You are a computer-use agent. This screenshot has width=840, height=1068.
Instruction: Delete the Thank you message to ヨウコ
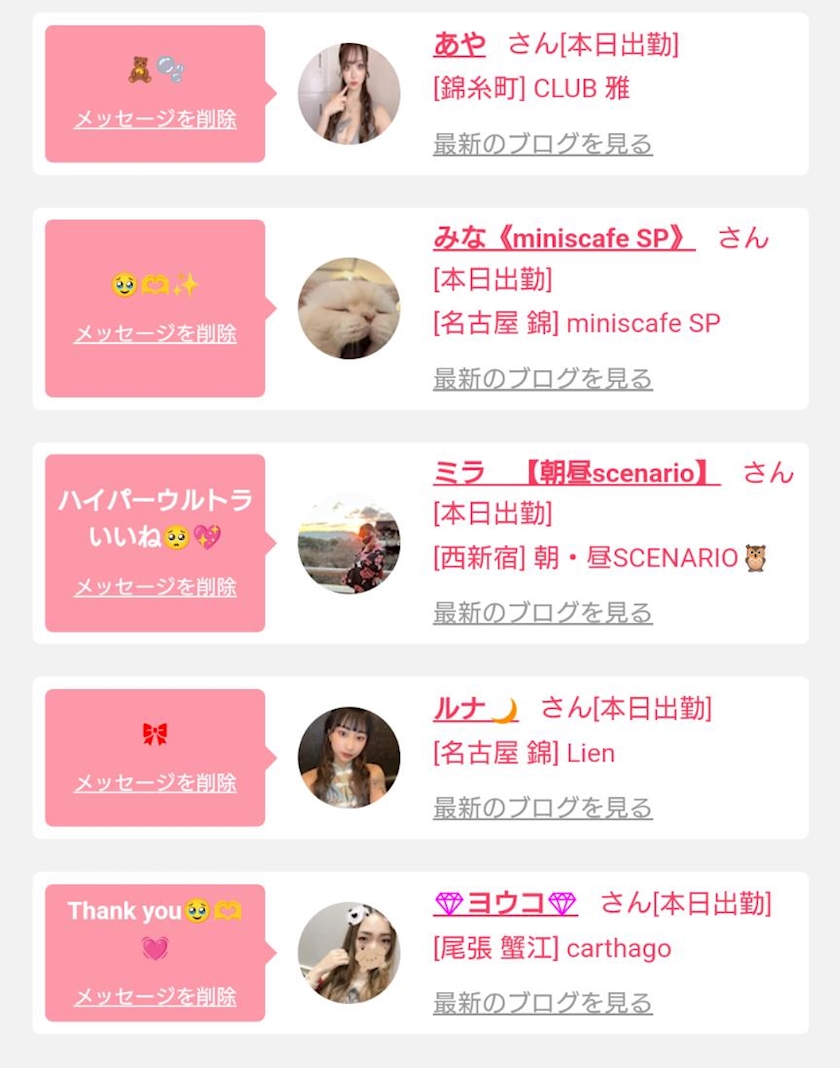[155, 996]
